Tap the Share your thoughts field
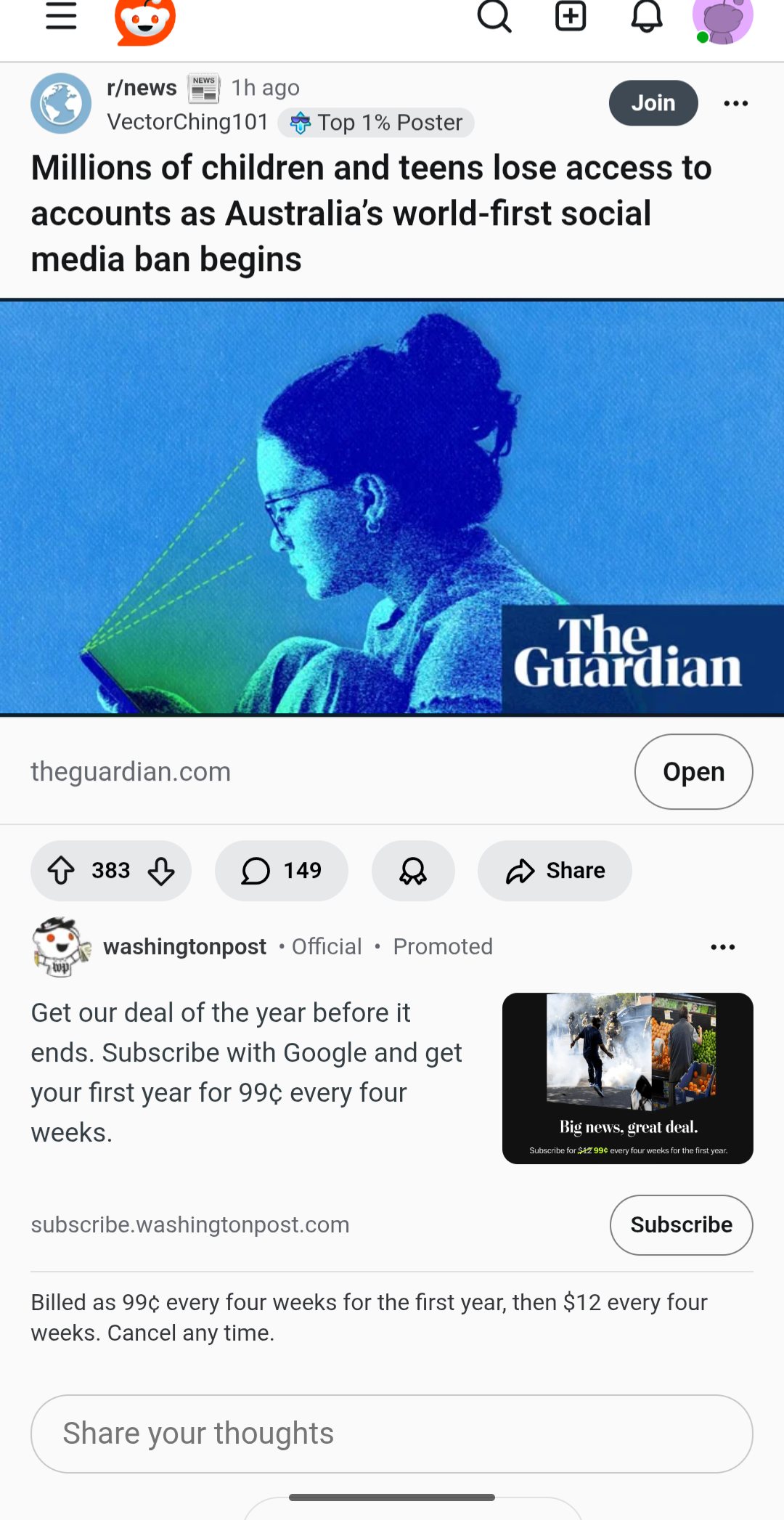This screenshot has height=1520, width=784. click(x=392, y=1434)
